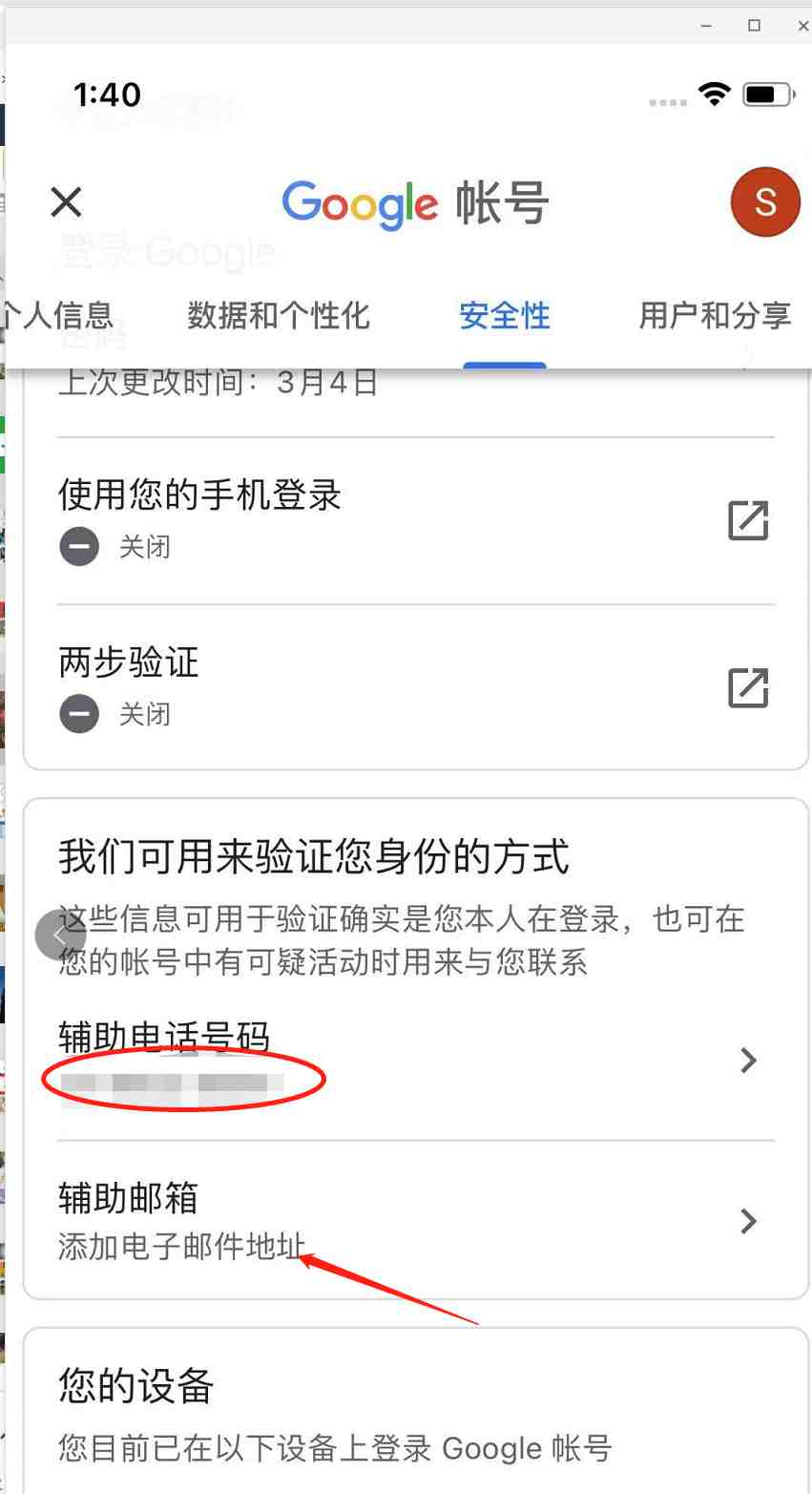
Task: Select the 安全性 tab
Action: (505, 315)
